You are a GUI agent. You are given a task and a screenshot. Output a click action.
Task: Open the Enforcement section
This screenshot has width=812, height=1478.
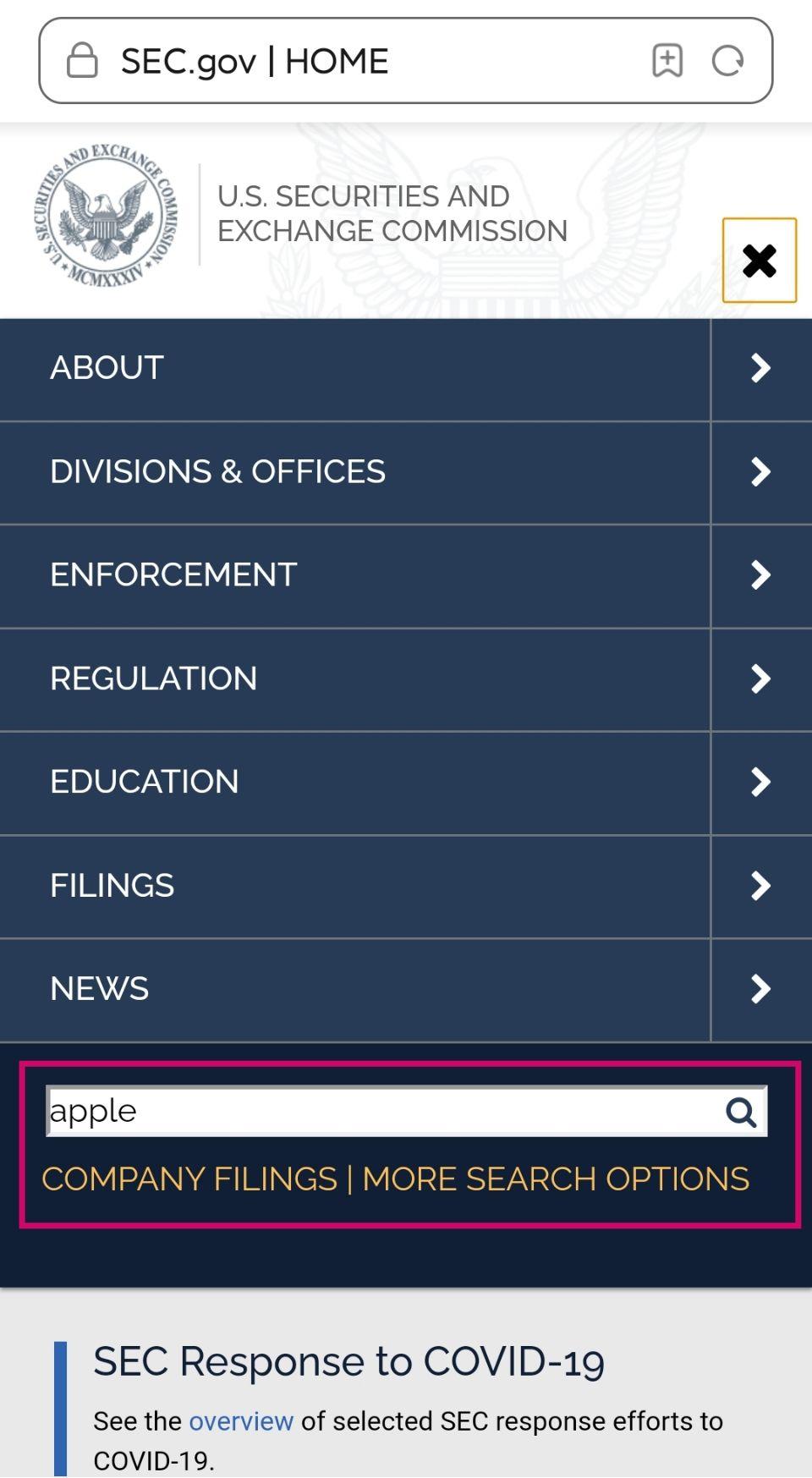pyautogui.click(x=173, y=575)
